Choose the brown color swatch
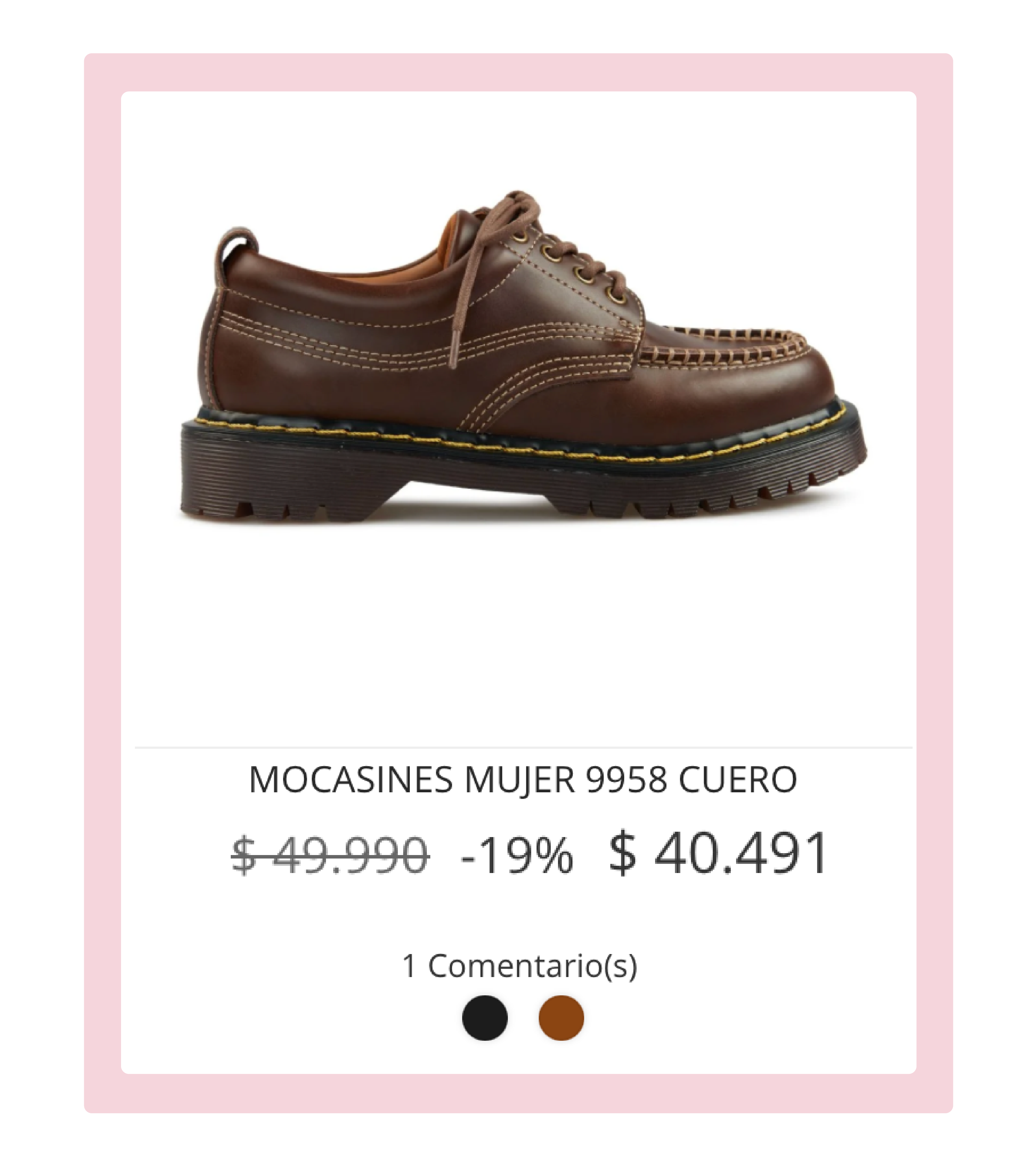 click(561, 1018)
